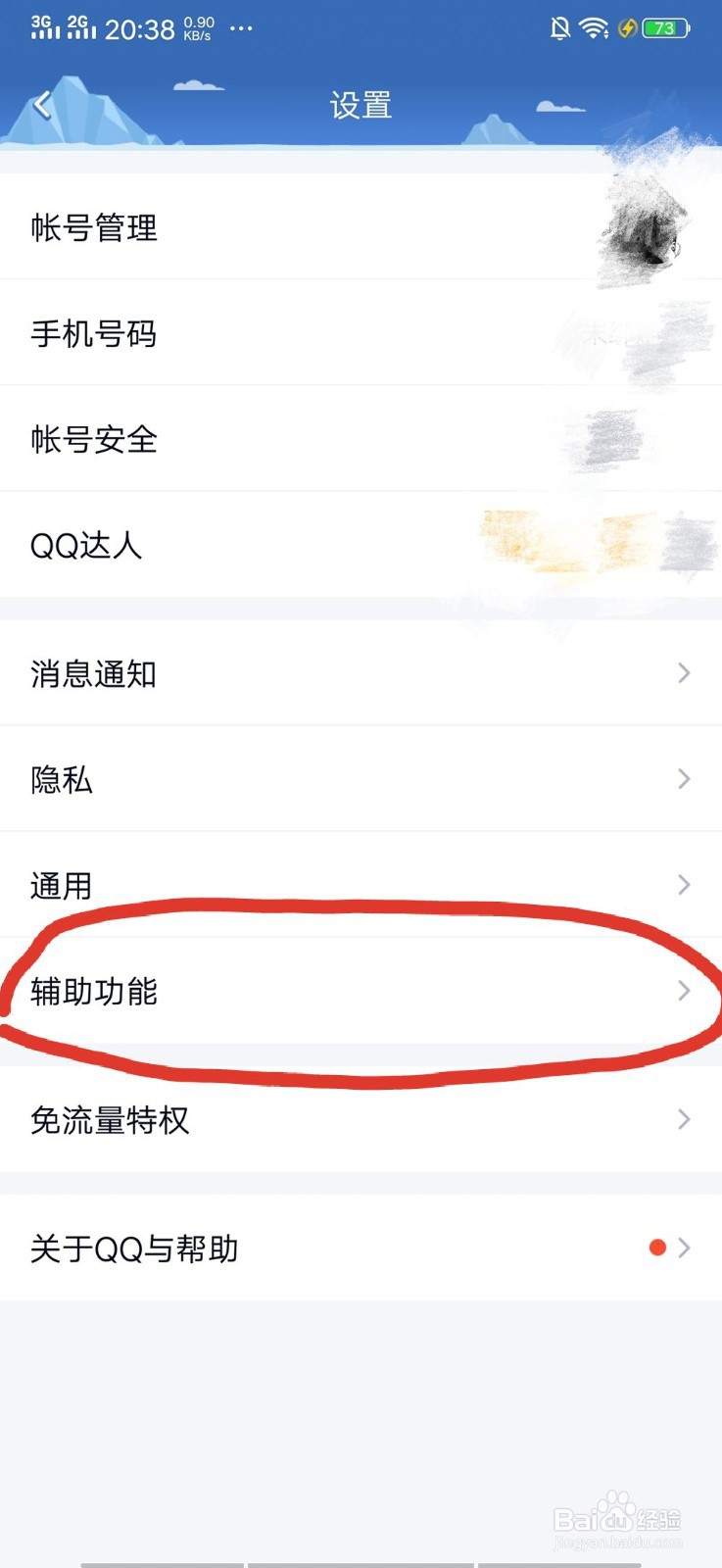This screenshot has height=1568, width=722.
Task: Expand the 通用 settings chevron
Action: pyautogui.click(x=683, y=884)
